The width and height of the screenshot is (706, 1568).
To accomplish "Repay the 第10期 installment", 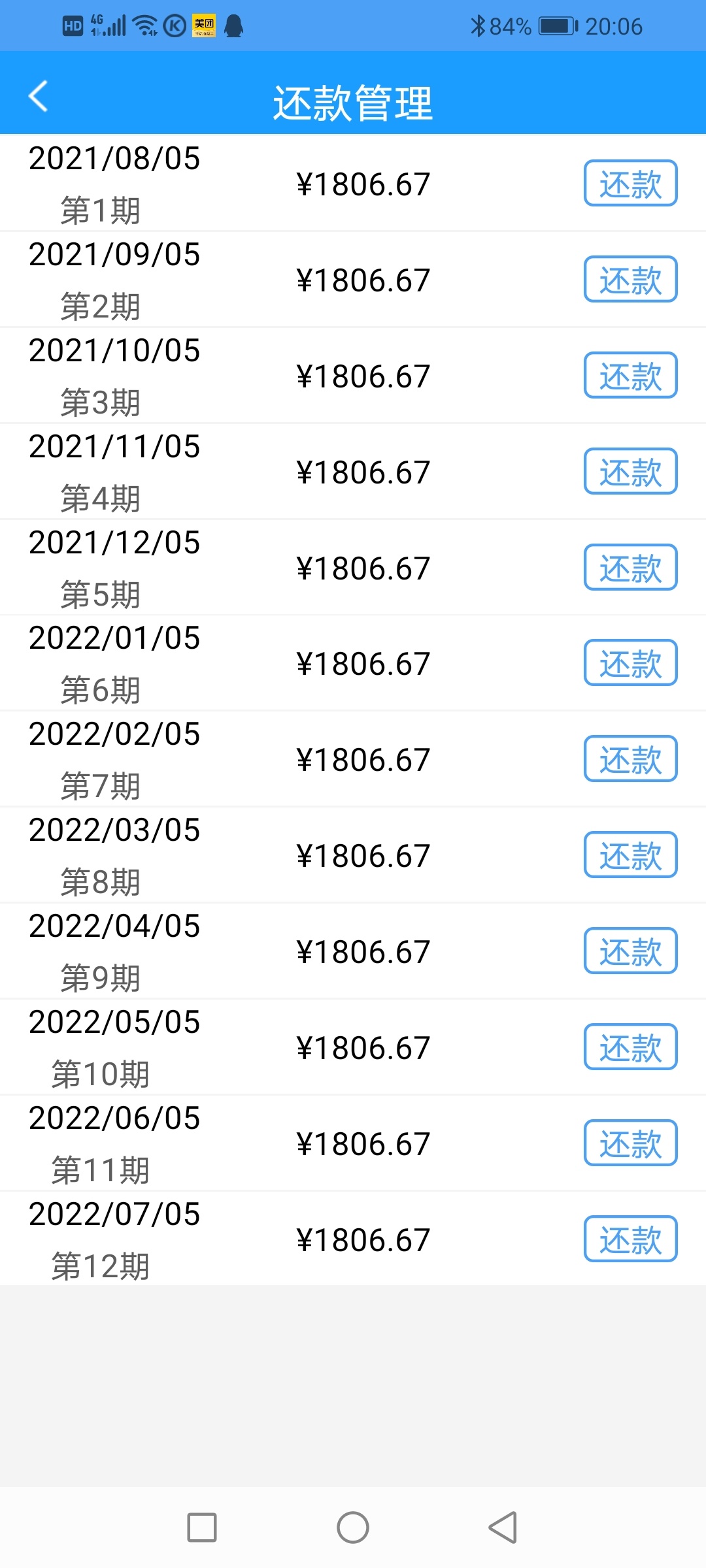I will pyautogui.click(x=630, y=1047).
